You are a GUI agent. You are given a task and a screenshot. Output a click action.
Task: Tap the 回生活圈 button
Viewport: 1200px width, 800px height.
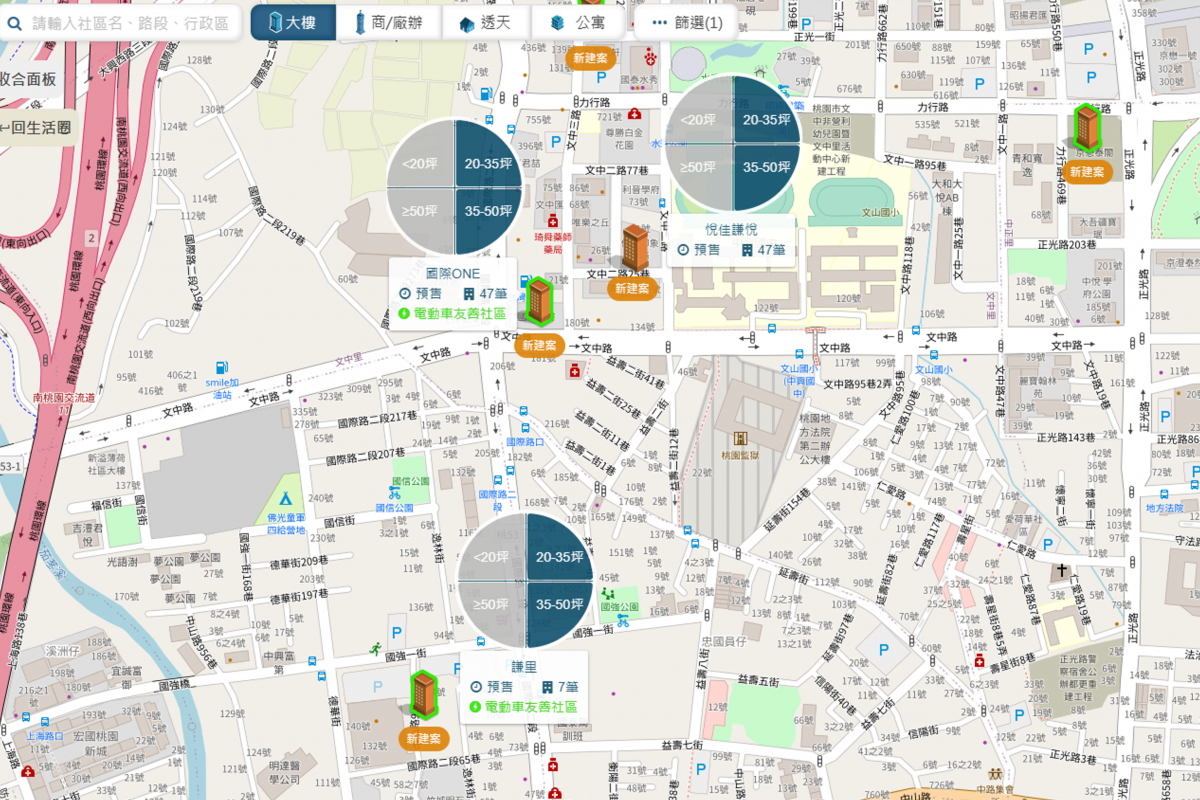[36, 127]
